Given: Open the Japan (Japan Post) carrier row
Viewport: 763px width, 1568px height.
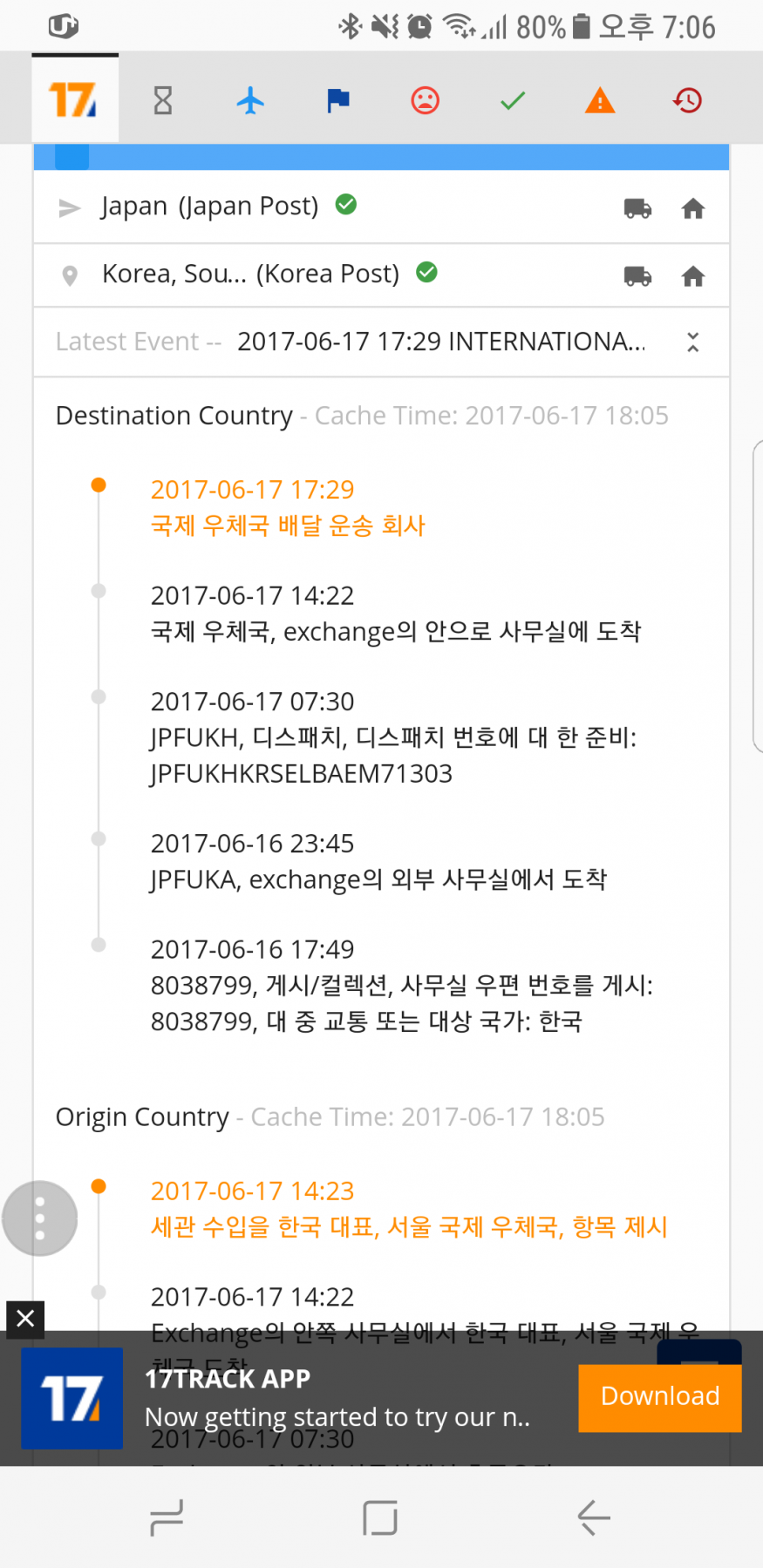Looking at the screenshot, I should pos(209,207).
